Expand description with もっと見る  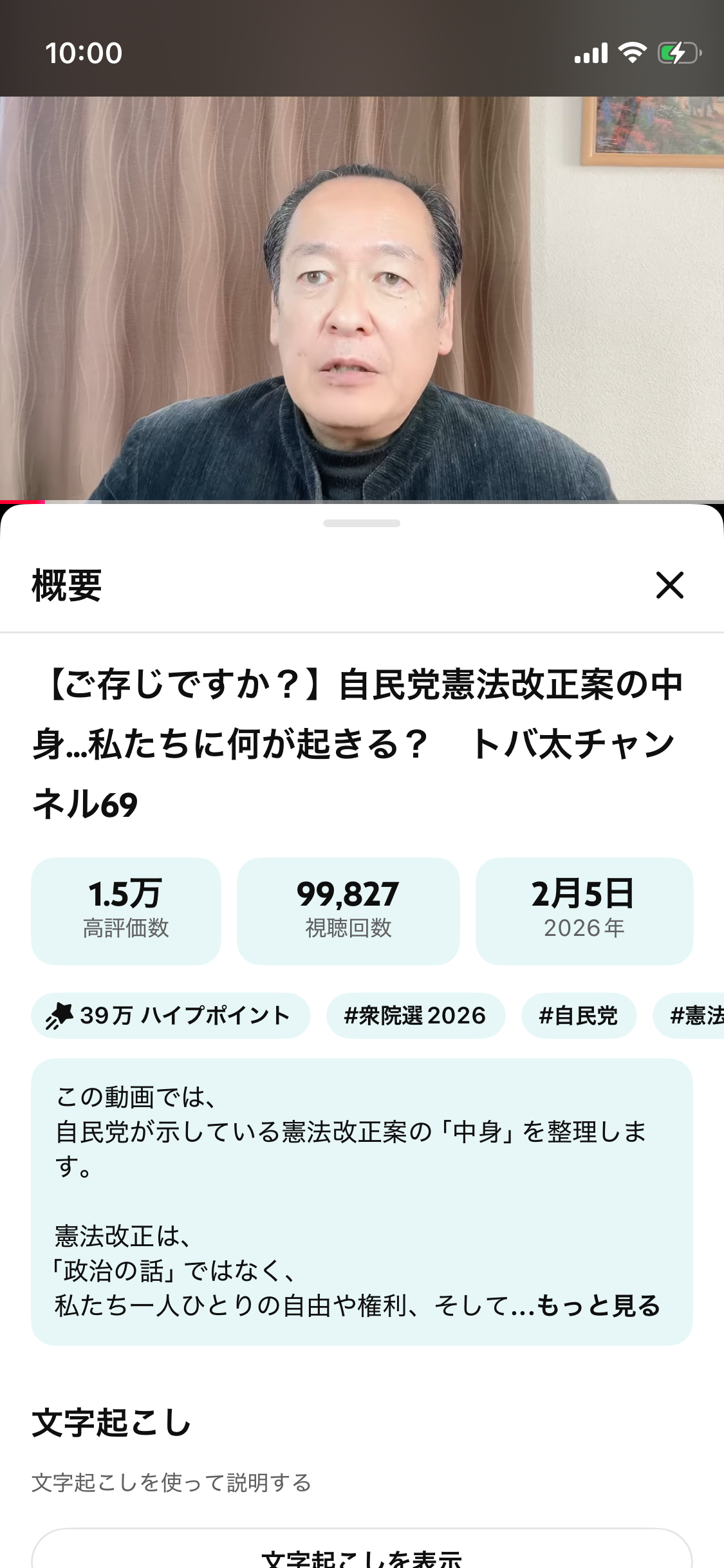click(x=599, y=1306)
